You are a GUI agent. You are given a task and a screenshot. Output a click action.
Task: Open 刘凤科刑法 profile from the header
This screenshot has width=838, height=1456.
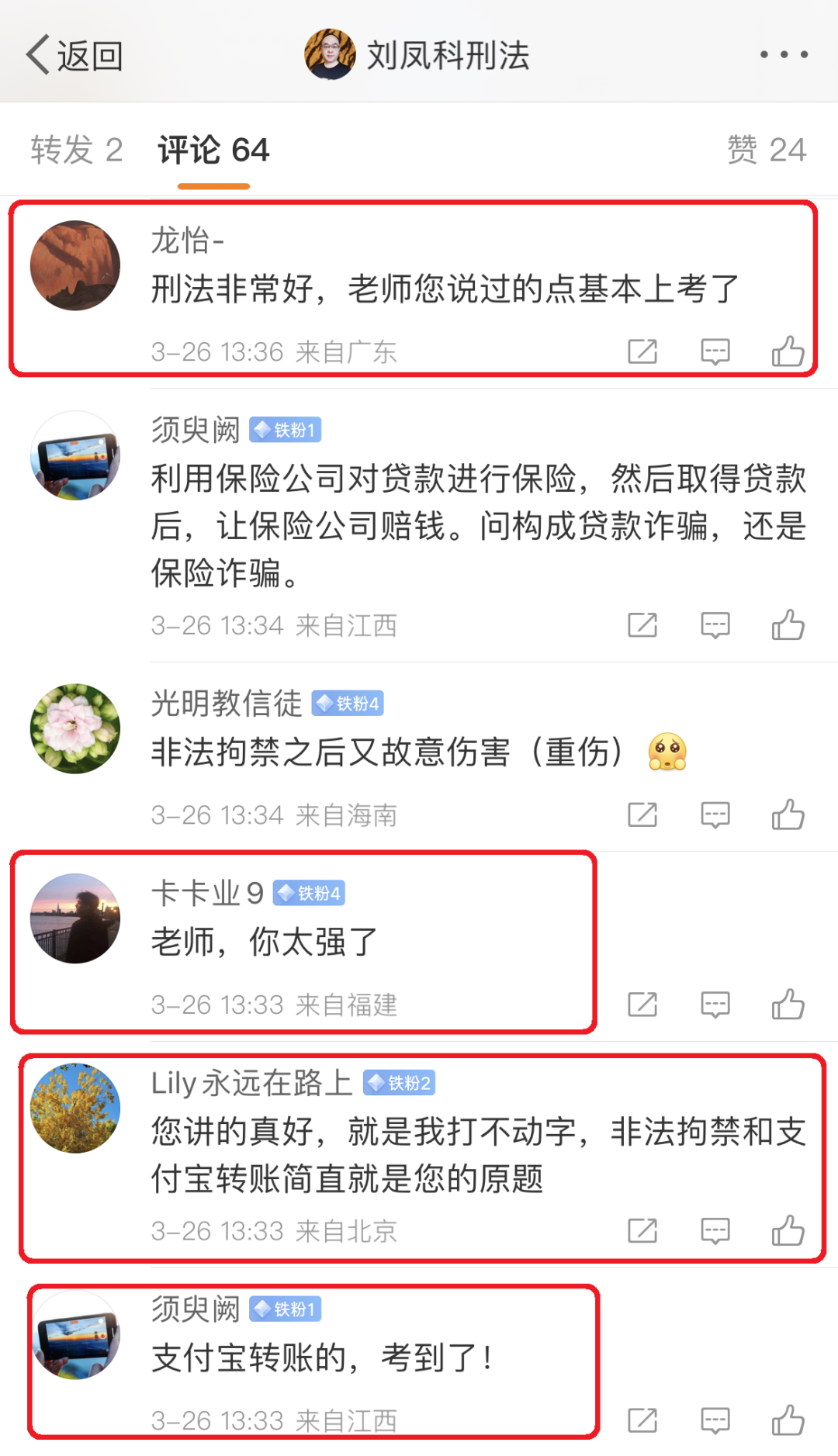(417, 55)
